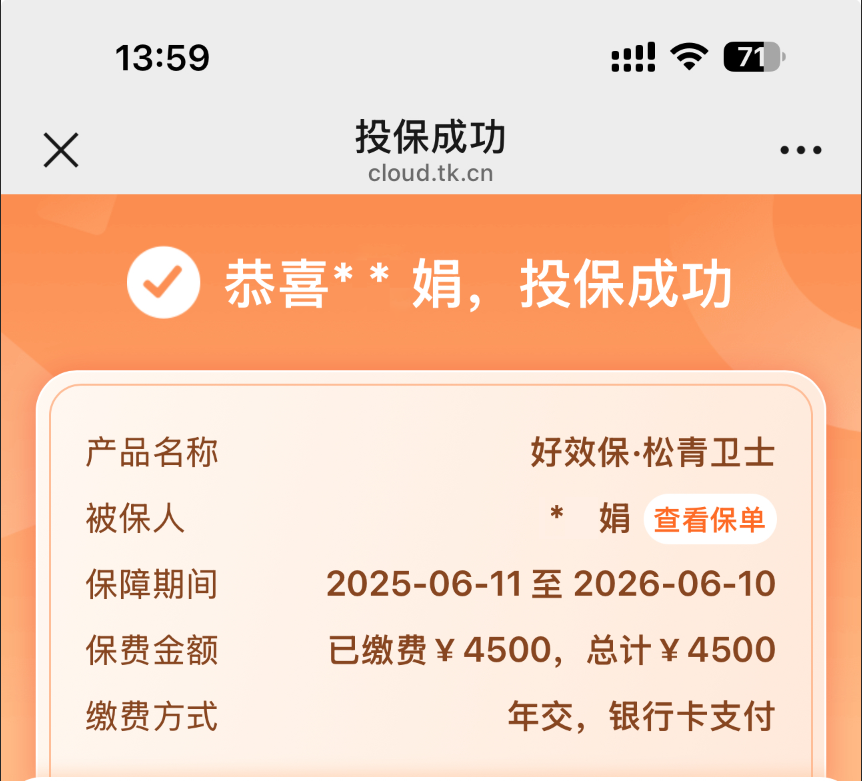The height and width of the screenshot is (781, 862).
Task: Tap 查看保单 to view the policy
Action: point(709,519)
